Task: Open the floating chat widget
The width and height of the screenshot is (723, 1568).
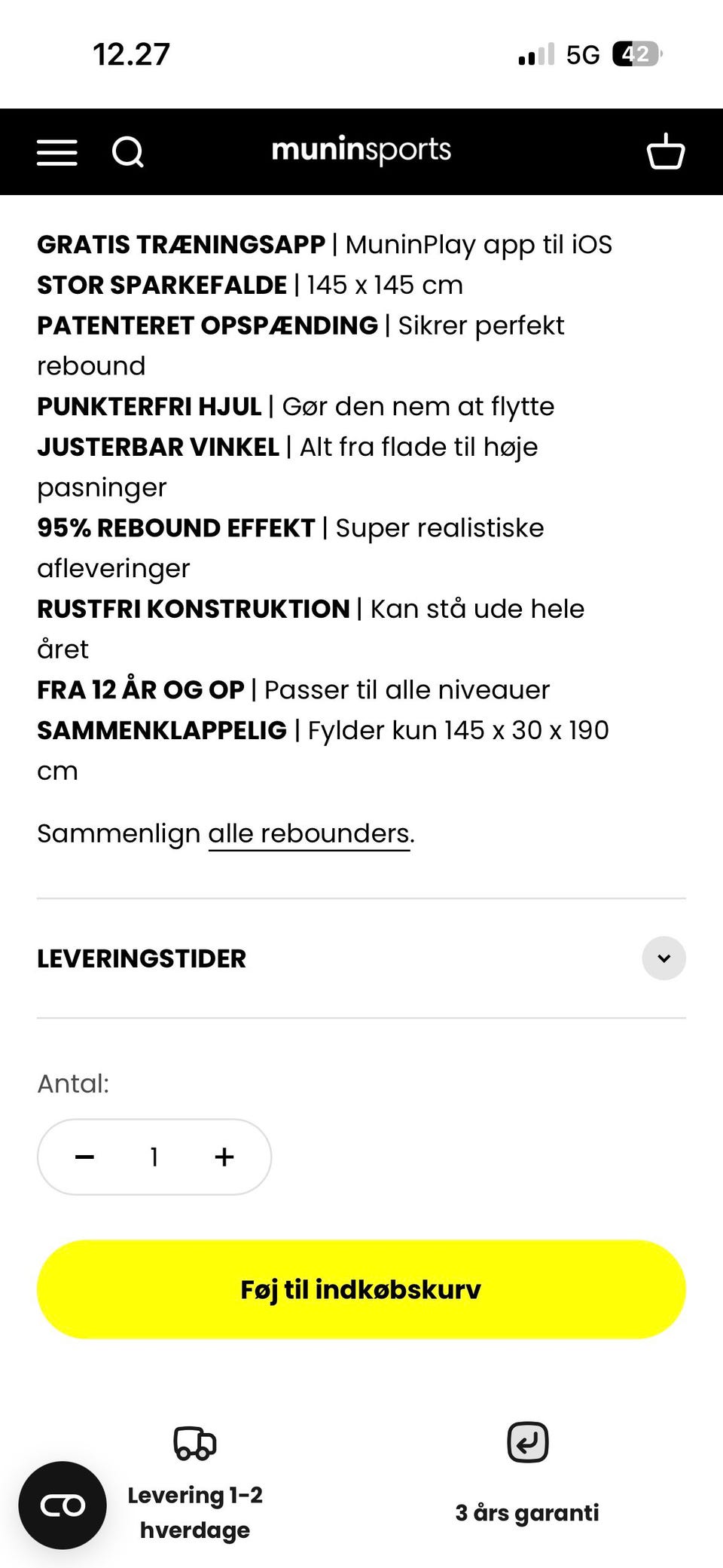Action: tap(63, 1505)
